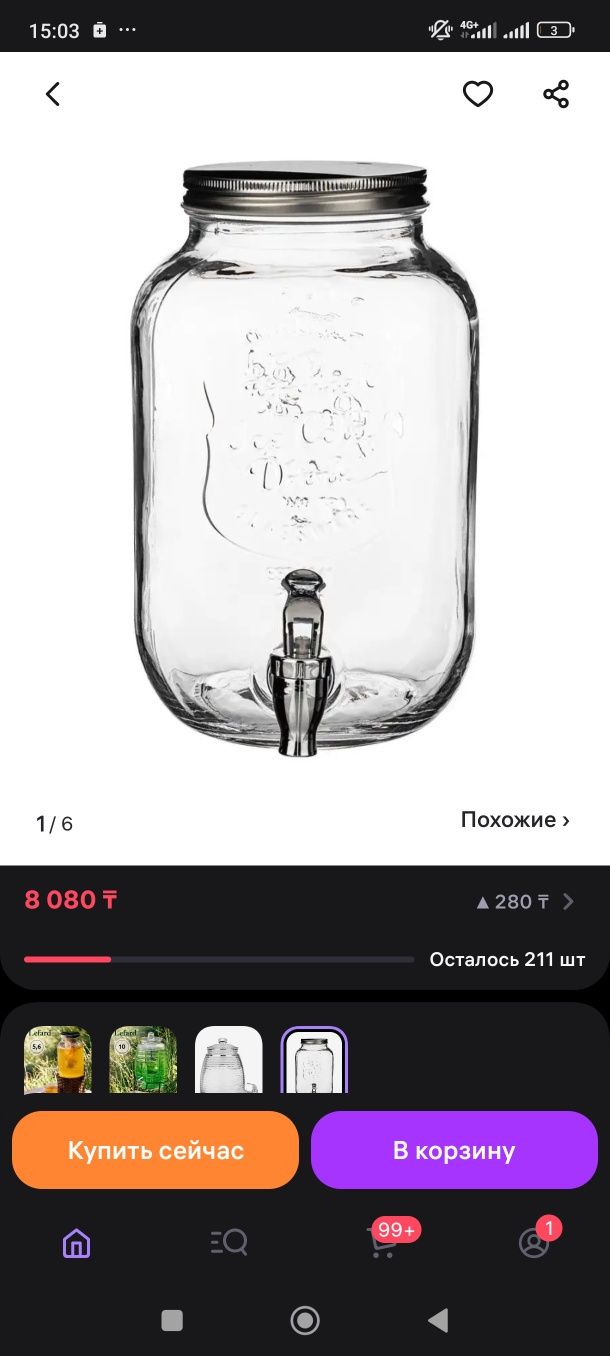Add this jar to favorites with the heart icon
The image size is (610, 1356).
[x=478, y=94]
